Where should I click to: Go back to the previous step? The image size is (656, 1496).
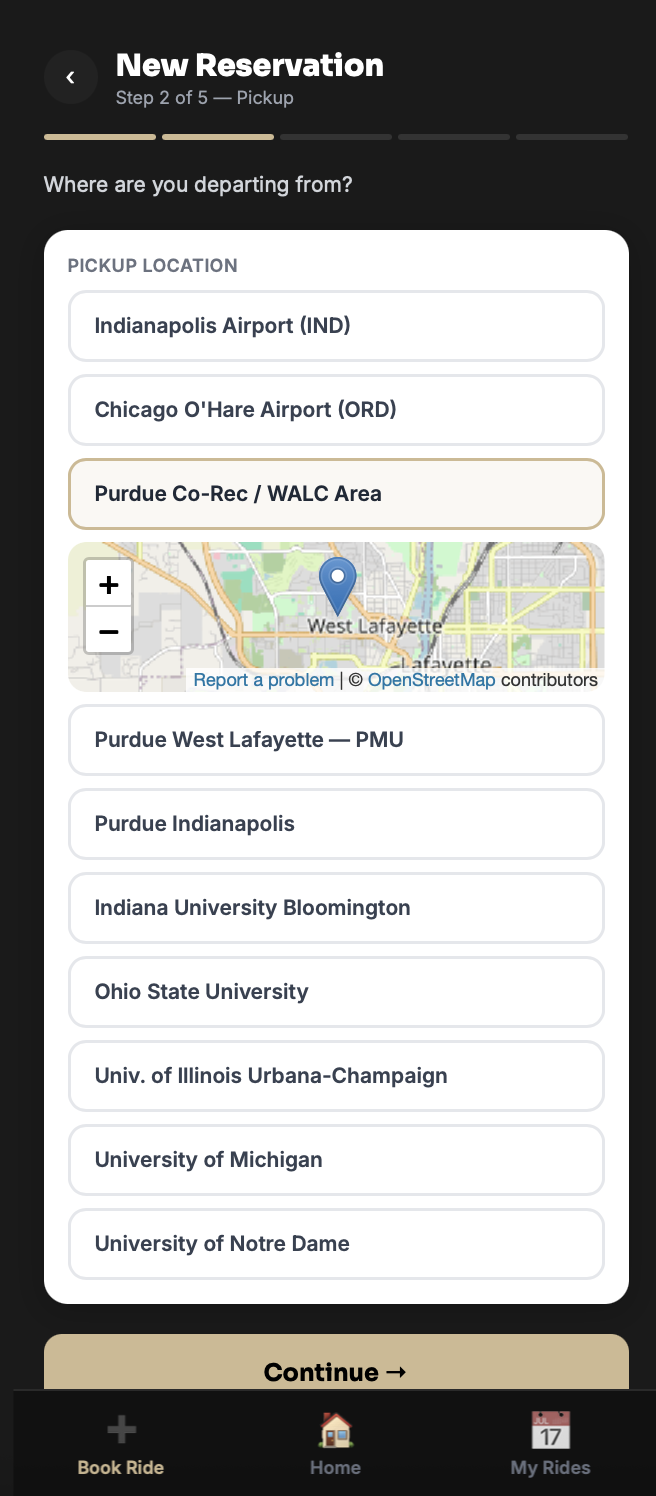coord(70,77)
